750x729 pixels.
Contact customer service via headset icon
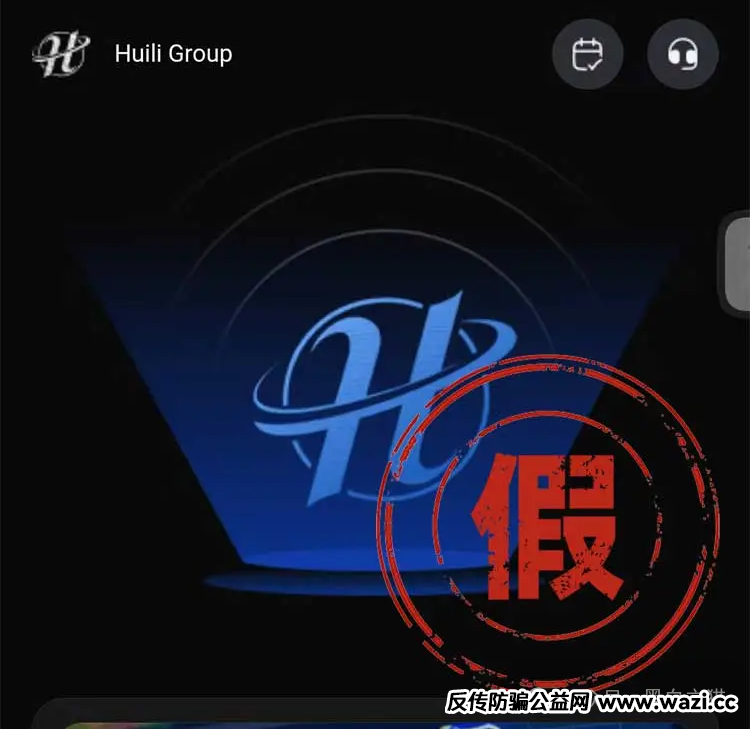[682, 54]
